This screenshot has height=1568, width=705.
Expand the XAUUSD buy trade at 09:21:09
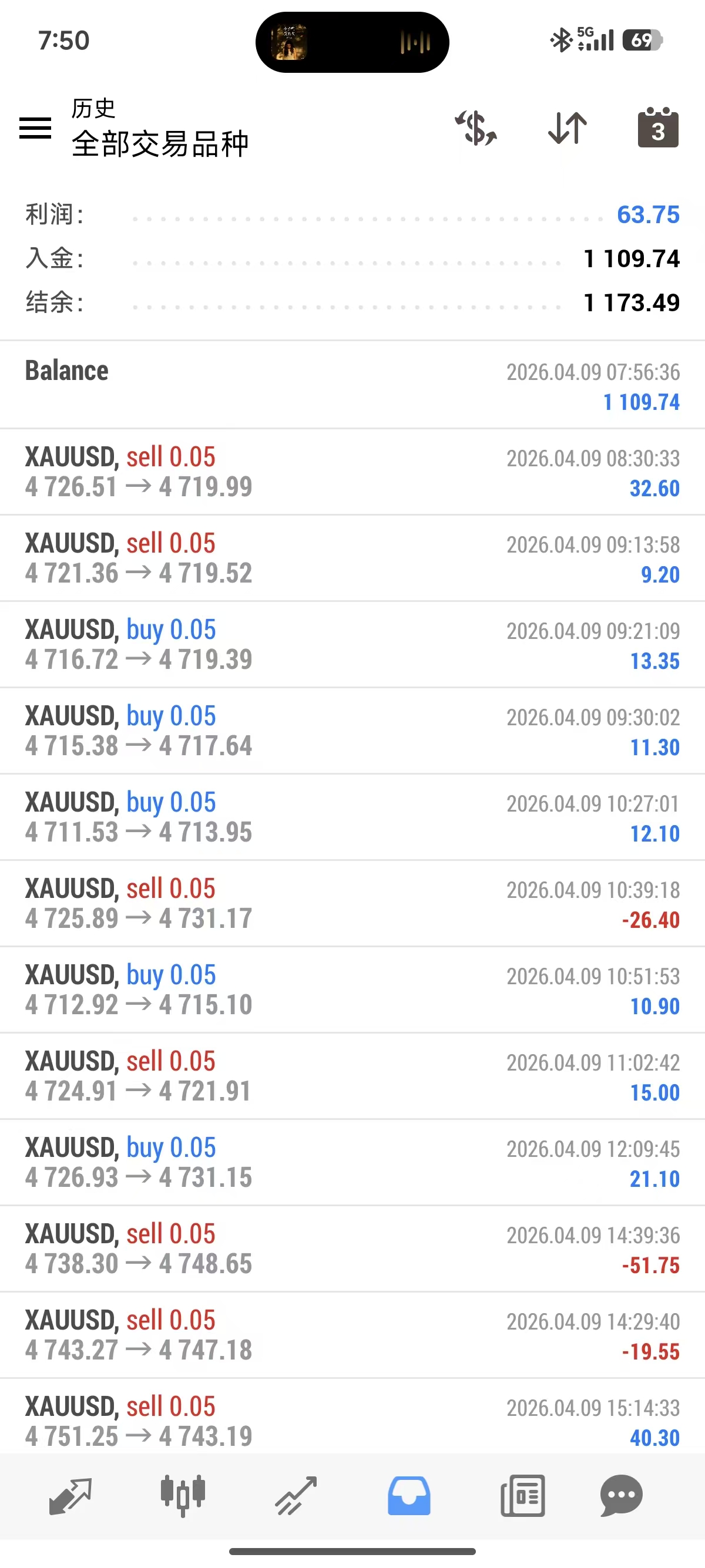click(x=352, y=645)
